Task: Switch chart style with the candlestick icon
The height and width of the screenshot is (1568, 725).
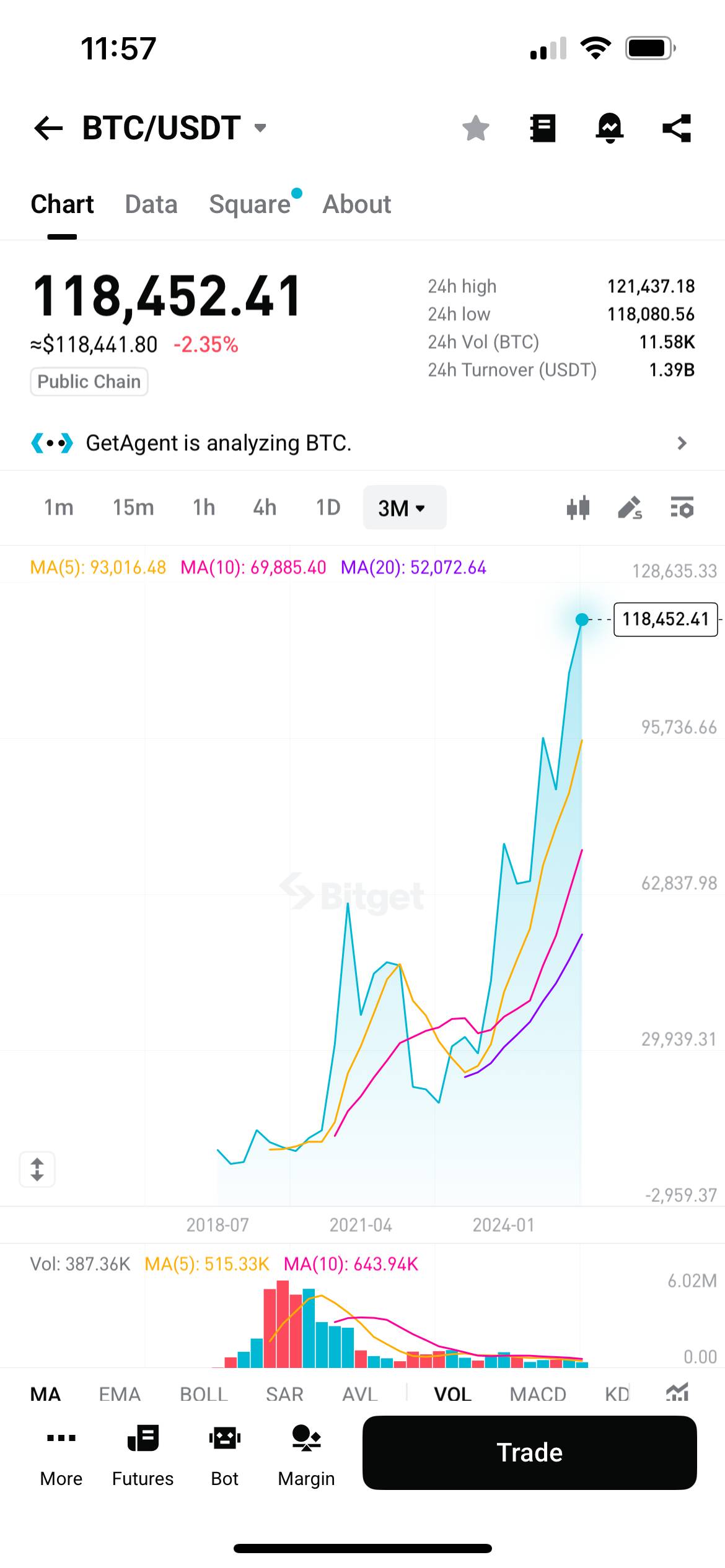Action: click(579, 507)
